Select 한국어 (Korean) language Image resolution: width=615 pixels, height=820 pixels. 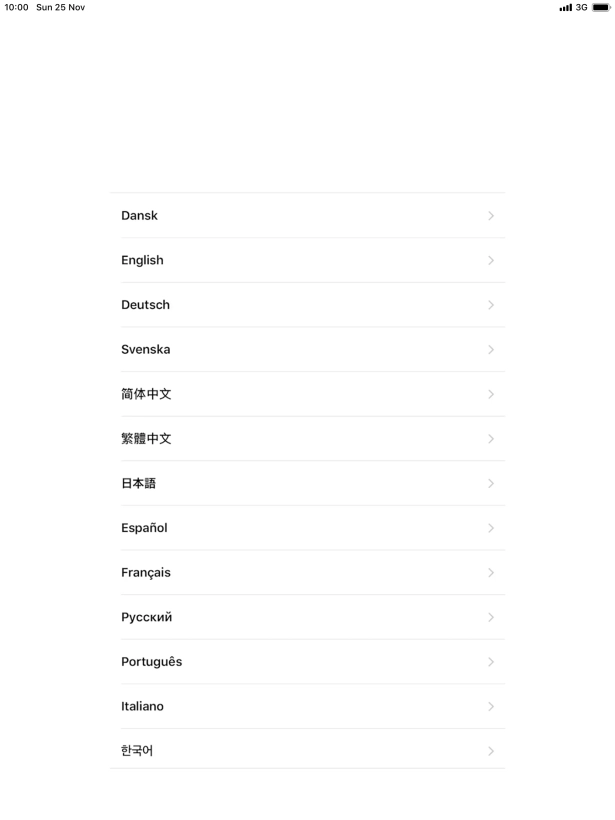click(x=306, y=750)
